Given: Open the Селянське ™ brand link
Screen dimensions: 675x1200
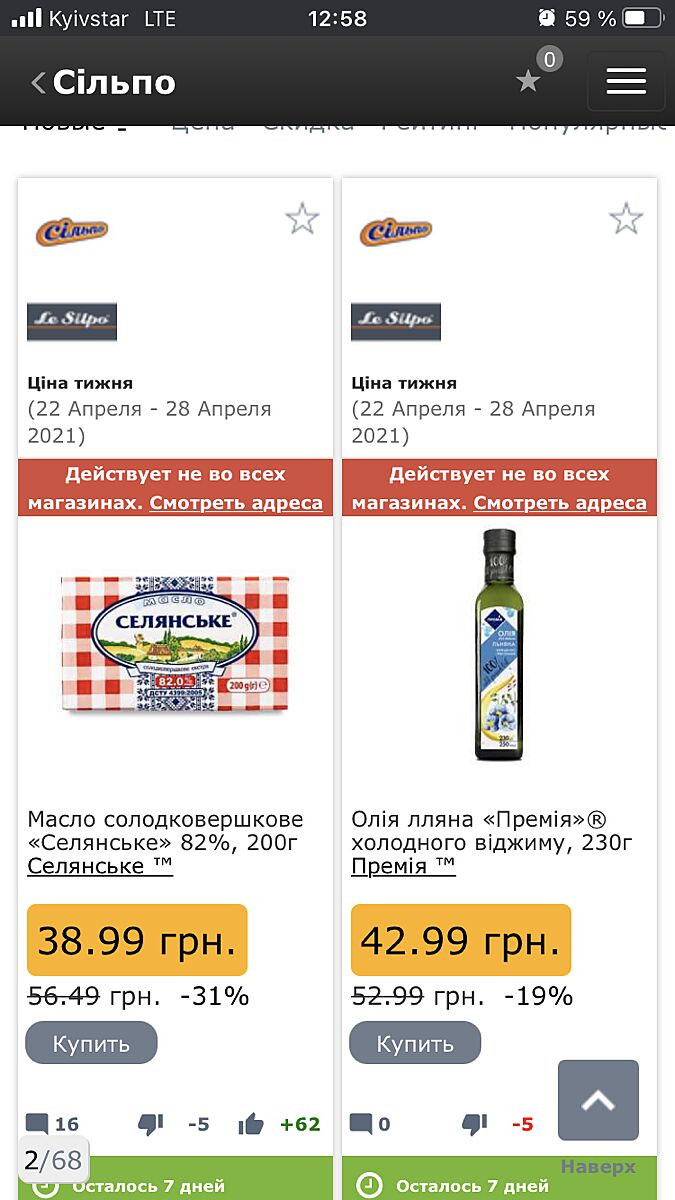Looking at the screenshot, I should 100,866.
